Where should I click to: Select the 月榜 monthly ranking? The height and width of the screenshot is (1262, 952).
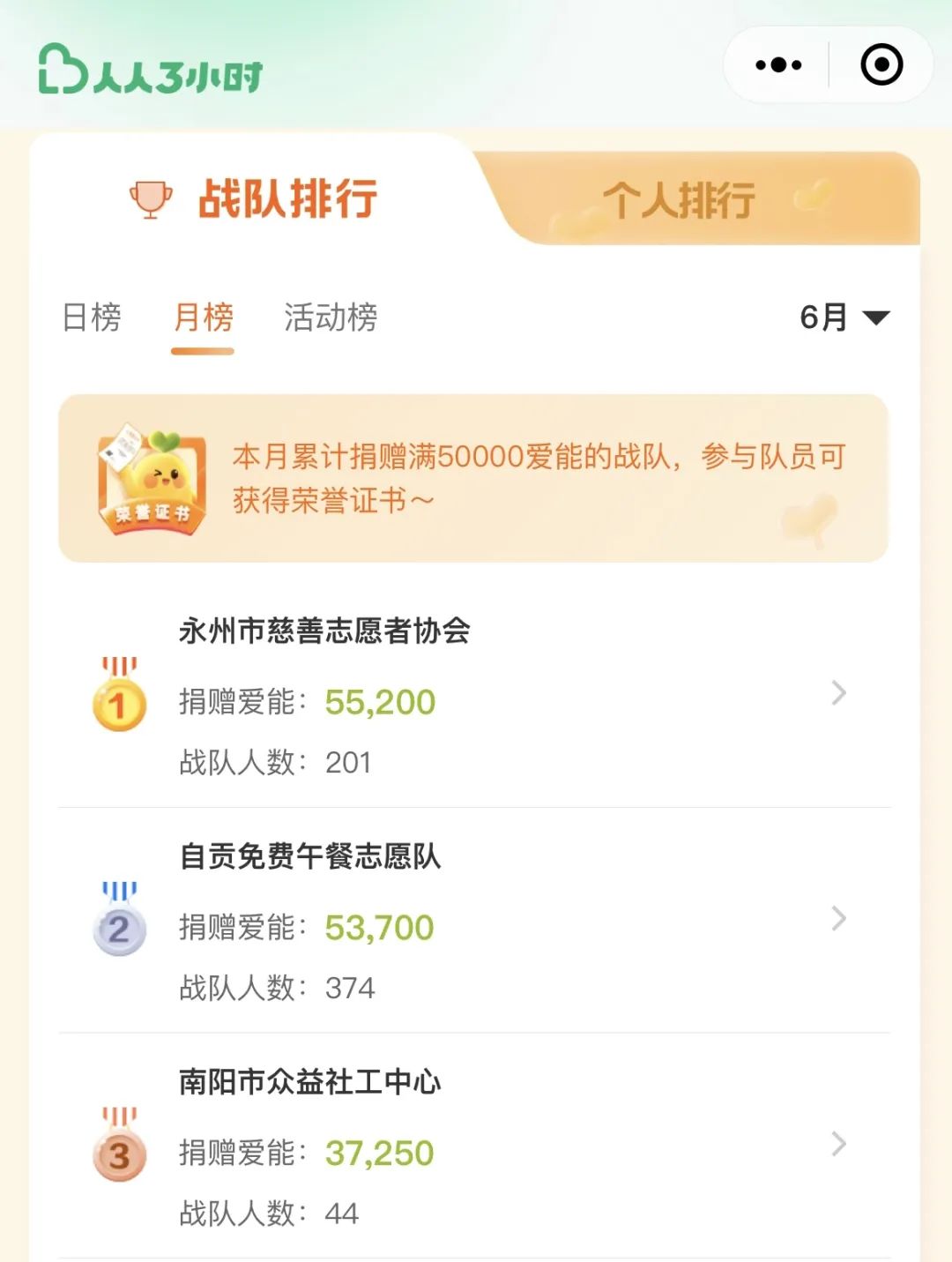[x=204, y=317]
